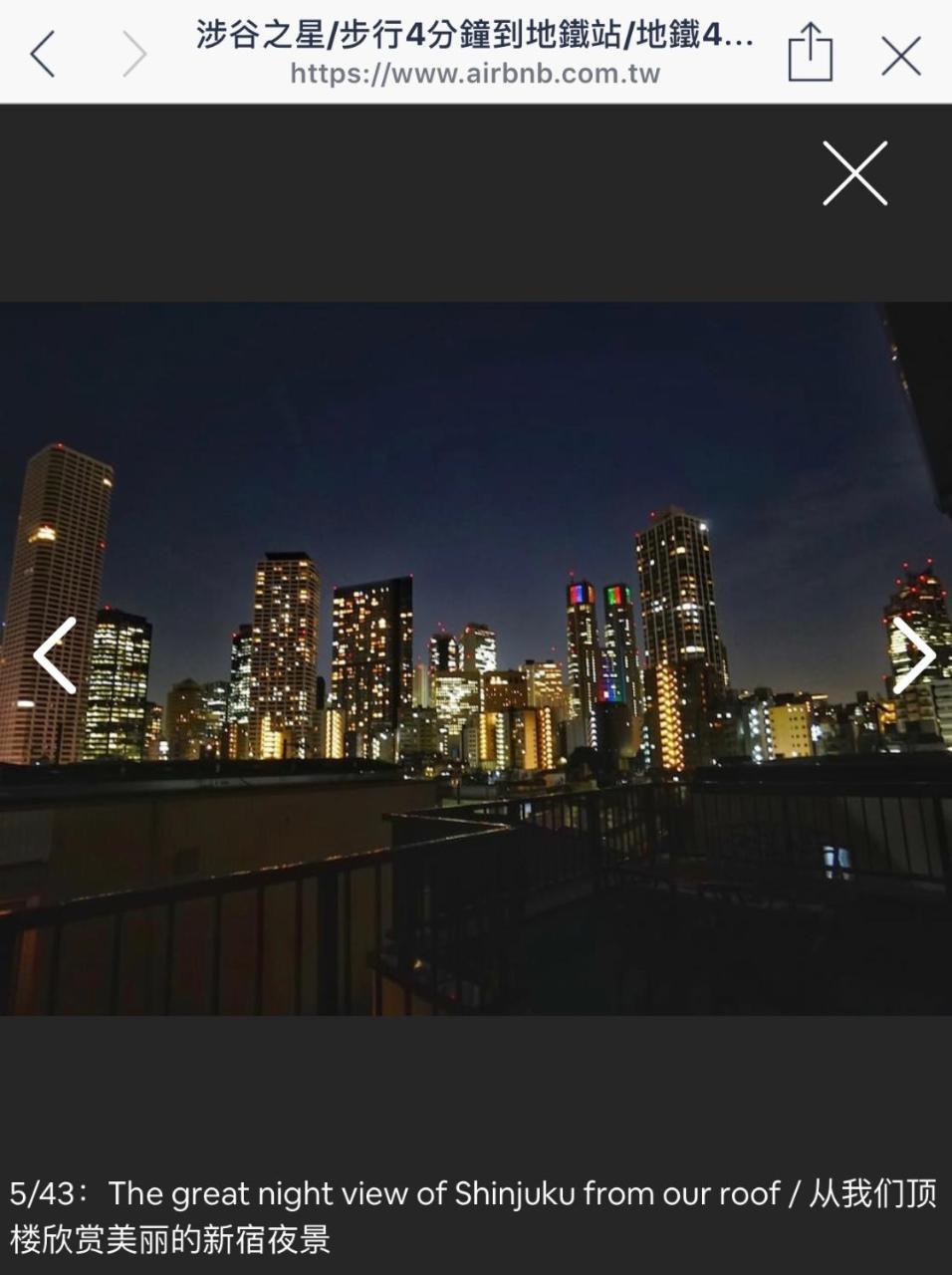The width and height of the screenshot is (952, 1275).
Task: Go forward in the in-app browser
Action: (x=133, y=54)
